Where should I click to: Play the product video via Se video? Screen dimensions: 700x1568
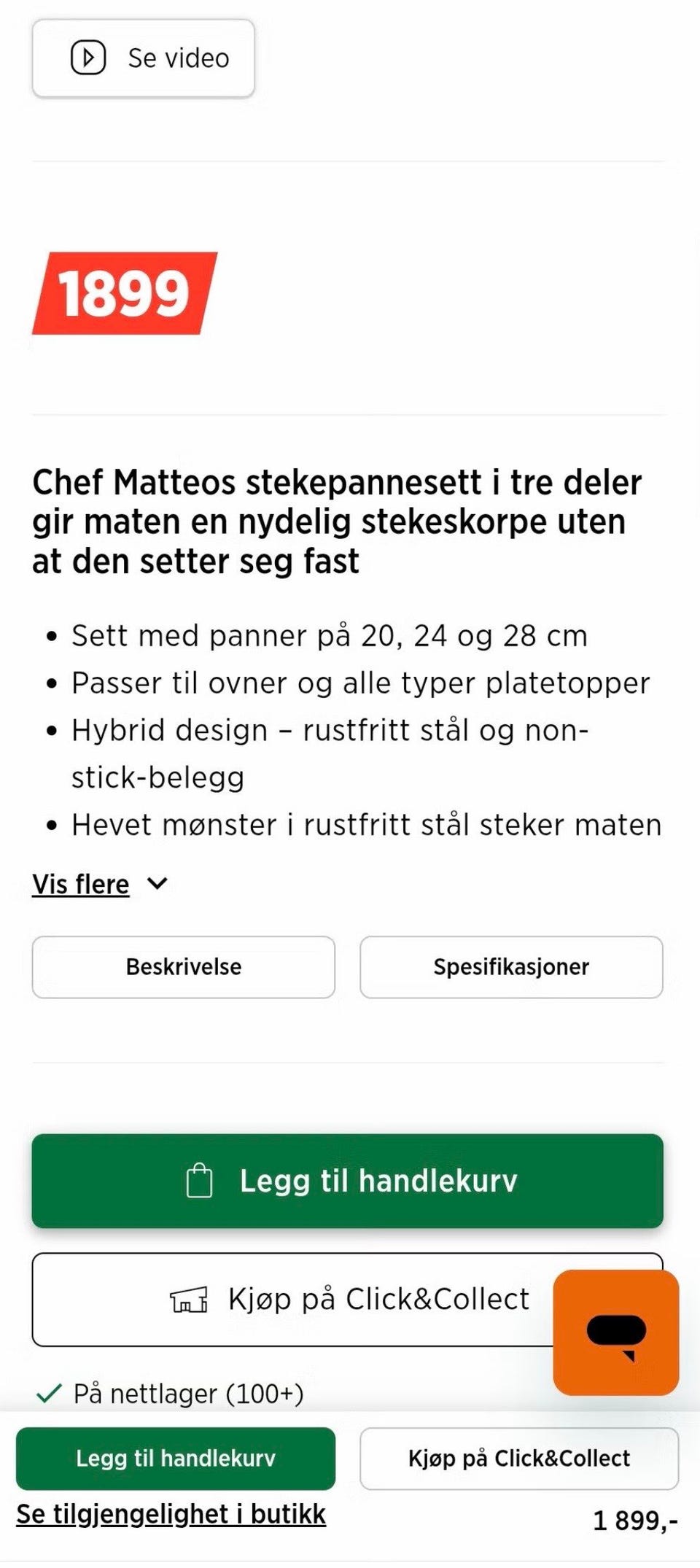tap(143, 58)
